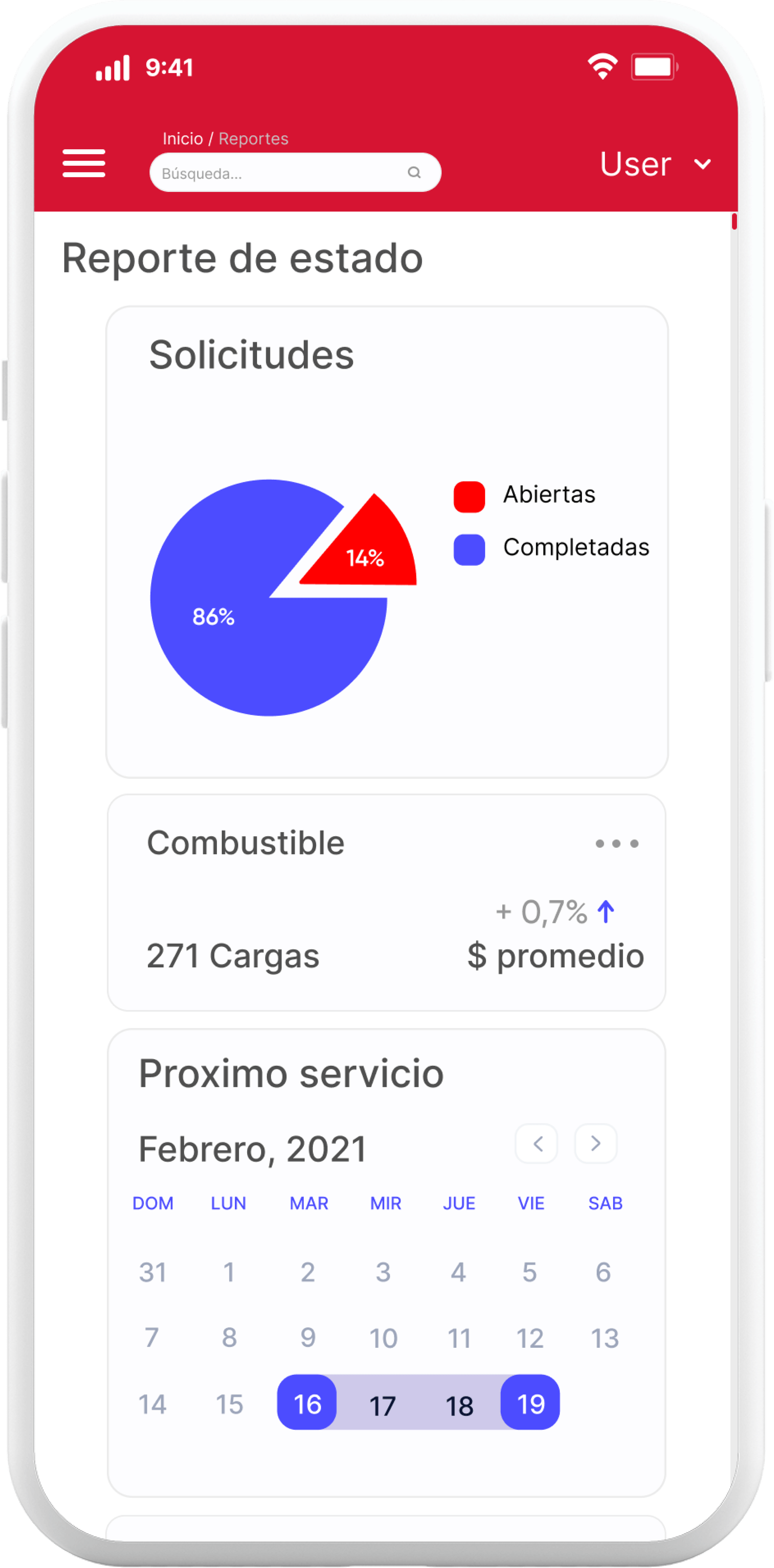
Task: Expand the User dropdown
Action: tap(655, 164)
